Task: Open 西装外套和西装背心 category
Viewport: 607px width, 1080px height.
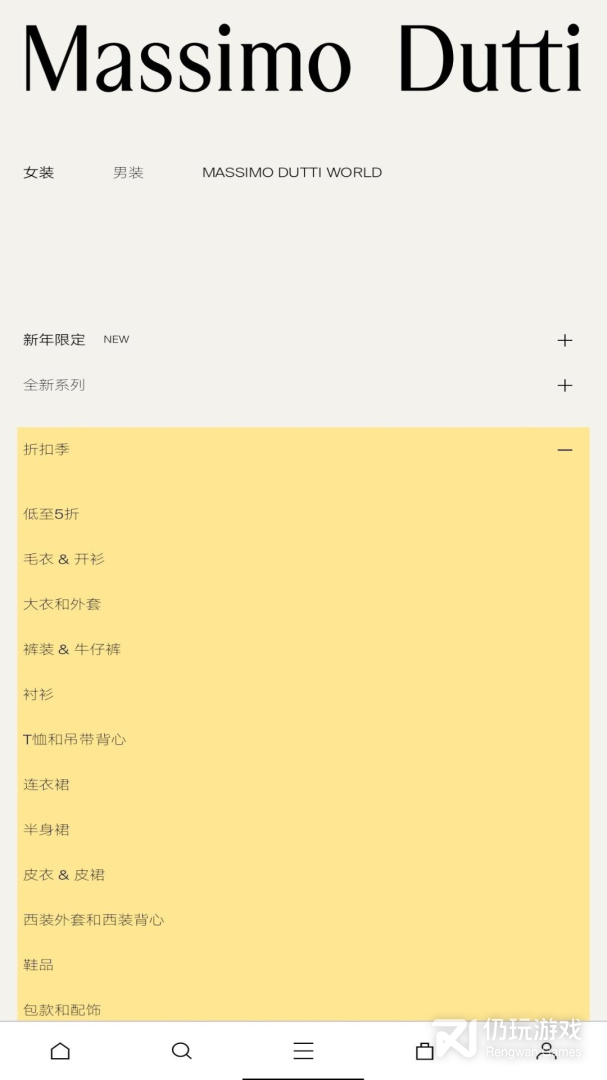Action: 94,919
